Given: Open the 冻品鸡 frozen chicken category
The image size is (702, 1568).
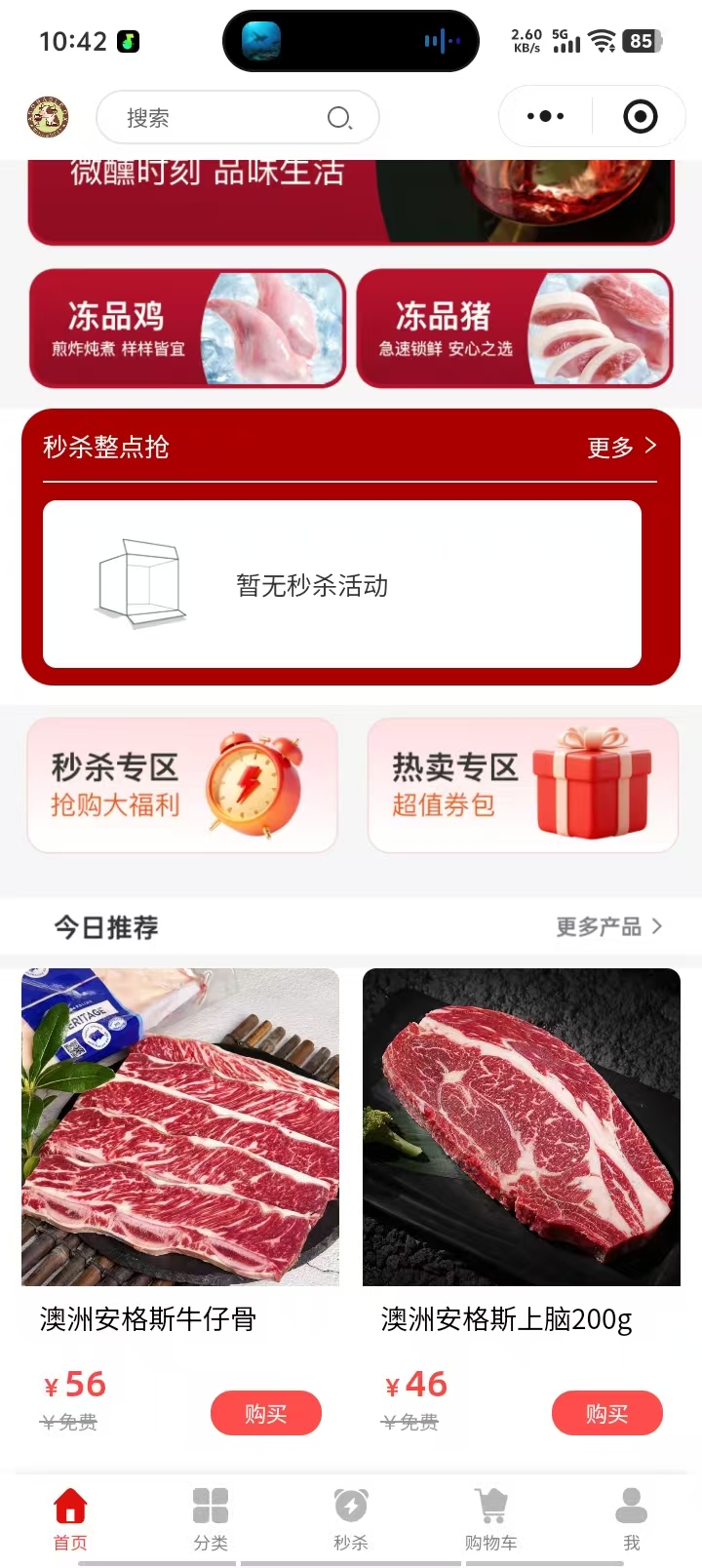Looking at the screenshot, I should 187,329.
